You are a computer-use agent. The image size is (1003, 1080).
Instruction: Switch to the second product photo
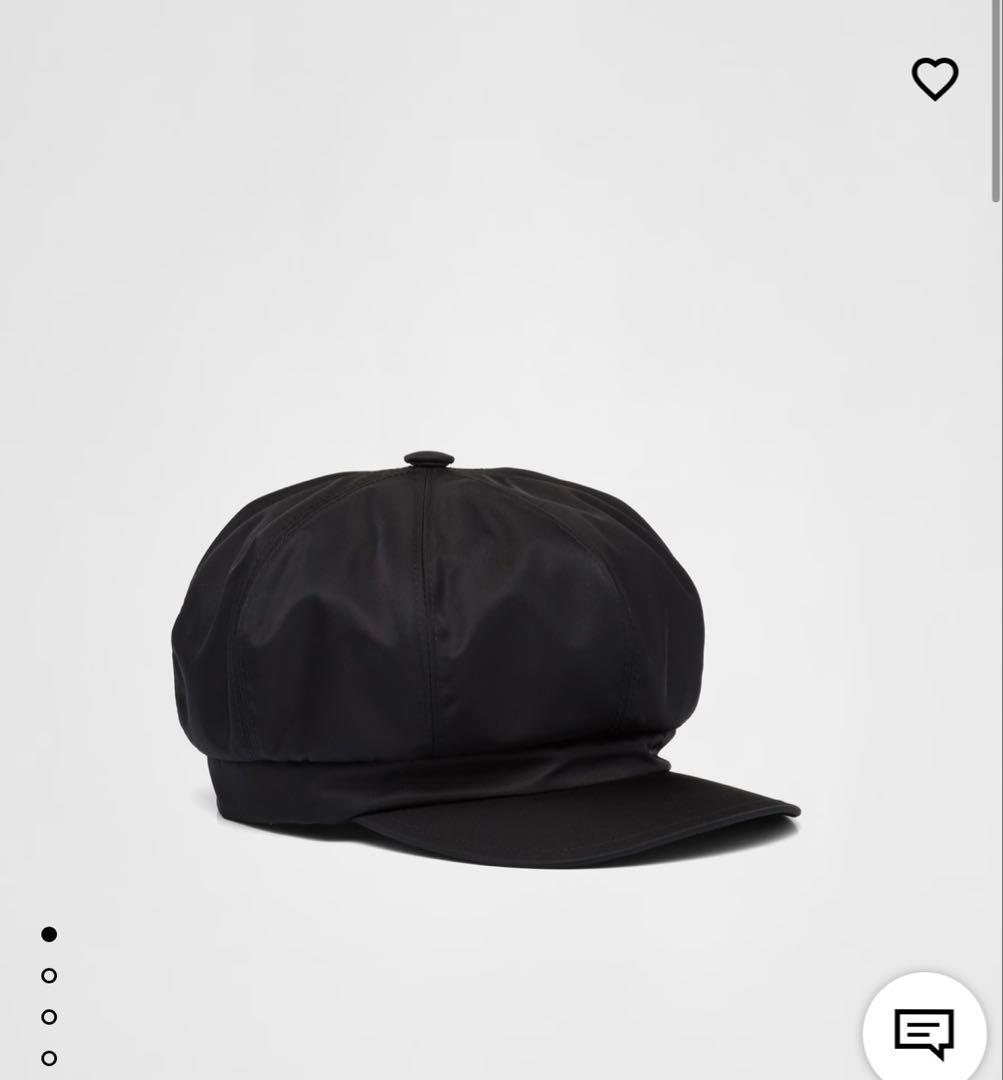point(49,975)
